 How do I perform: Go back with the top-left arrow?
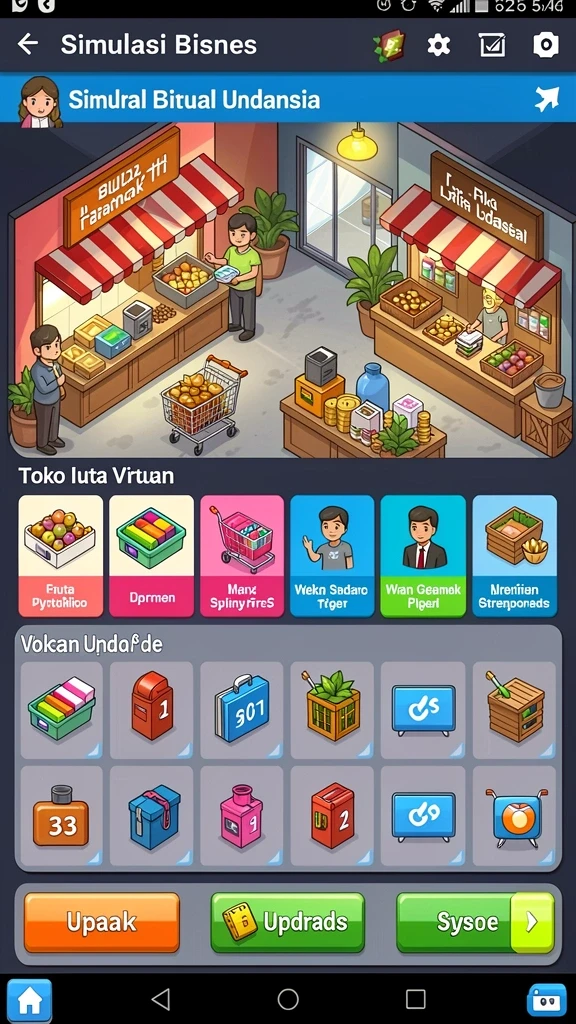[27, 44]
